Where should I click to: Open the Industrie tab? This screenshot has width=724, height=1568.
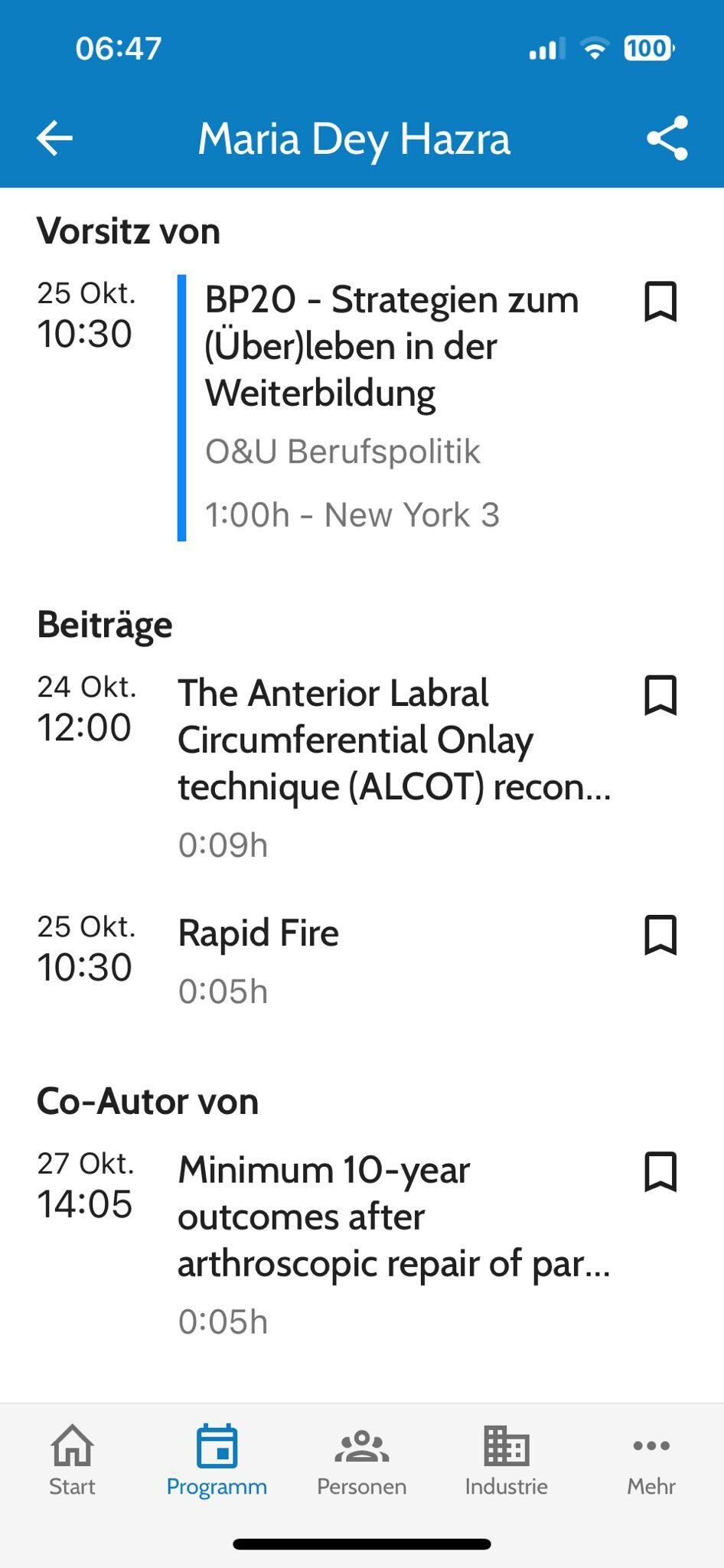pyautogui.click(x=506, y=1461)
